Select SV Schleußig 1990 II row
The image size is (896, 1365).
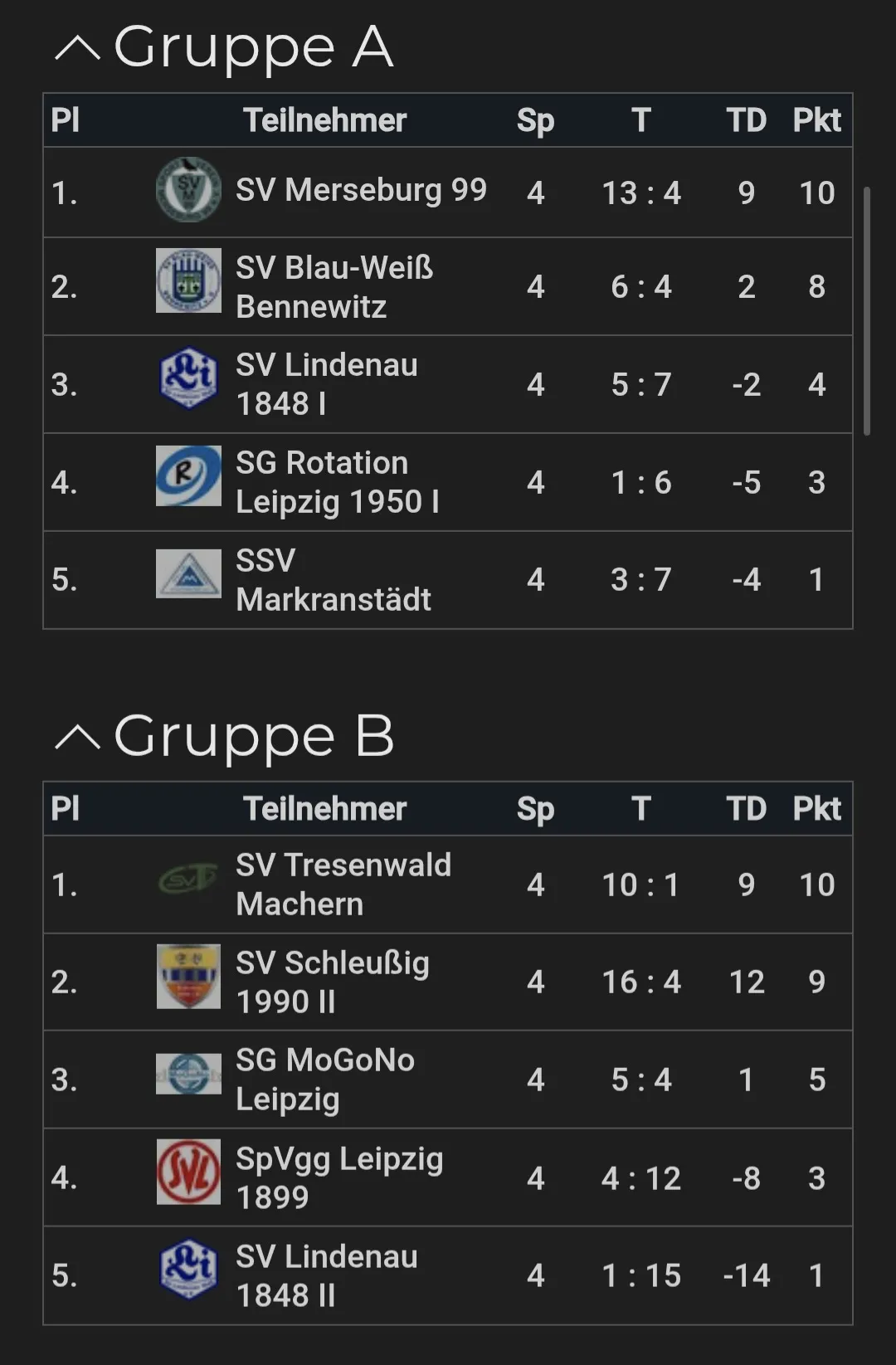(448, 982)
